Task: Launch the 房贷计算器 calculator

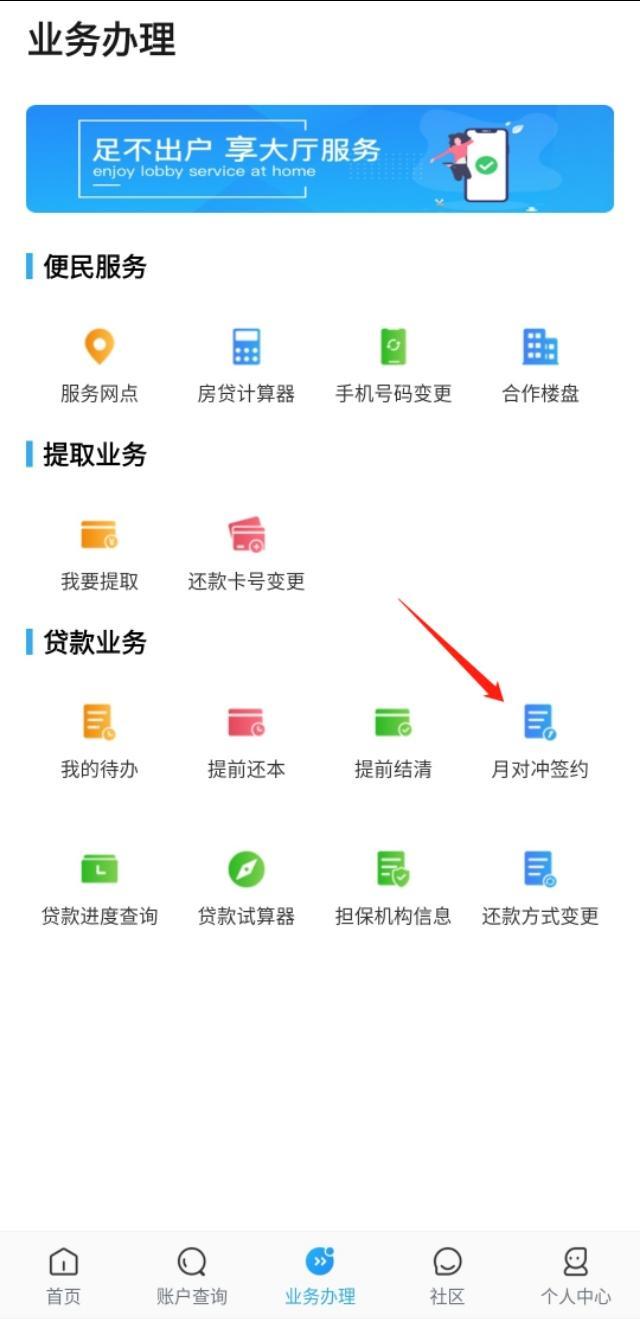Action: click(246, 364)
